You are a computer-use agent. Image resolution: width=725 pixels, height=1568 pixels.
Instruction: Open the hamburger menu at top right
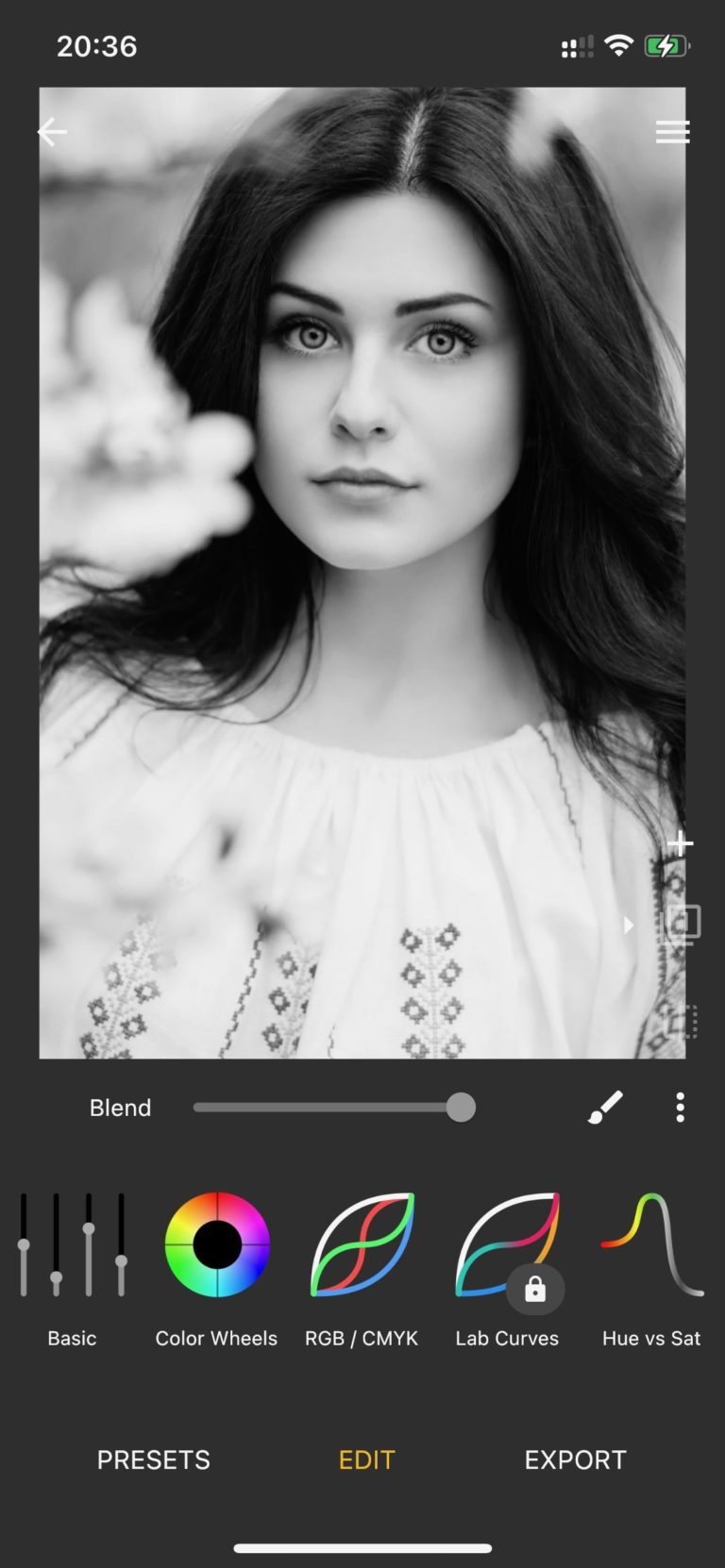(x=672, y=131)
